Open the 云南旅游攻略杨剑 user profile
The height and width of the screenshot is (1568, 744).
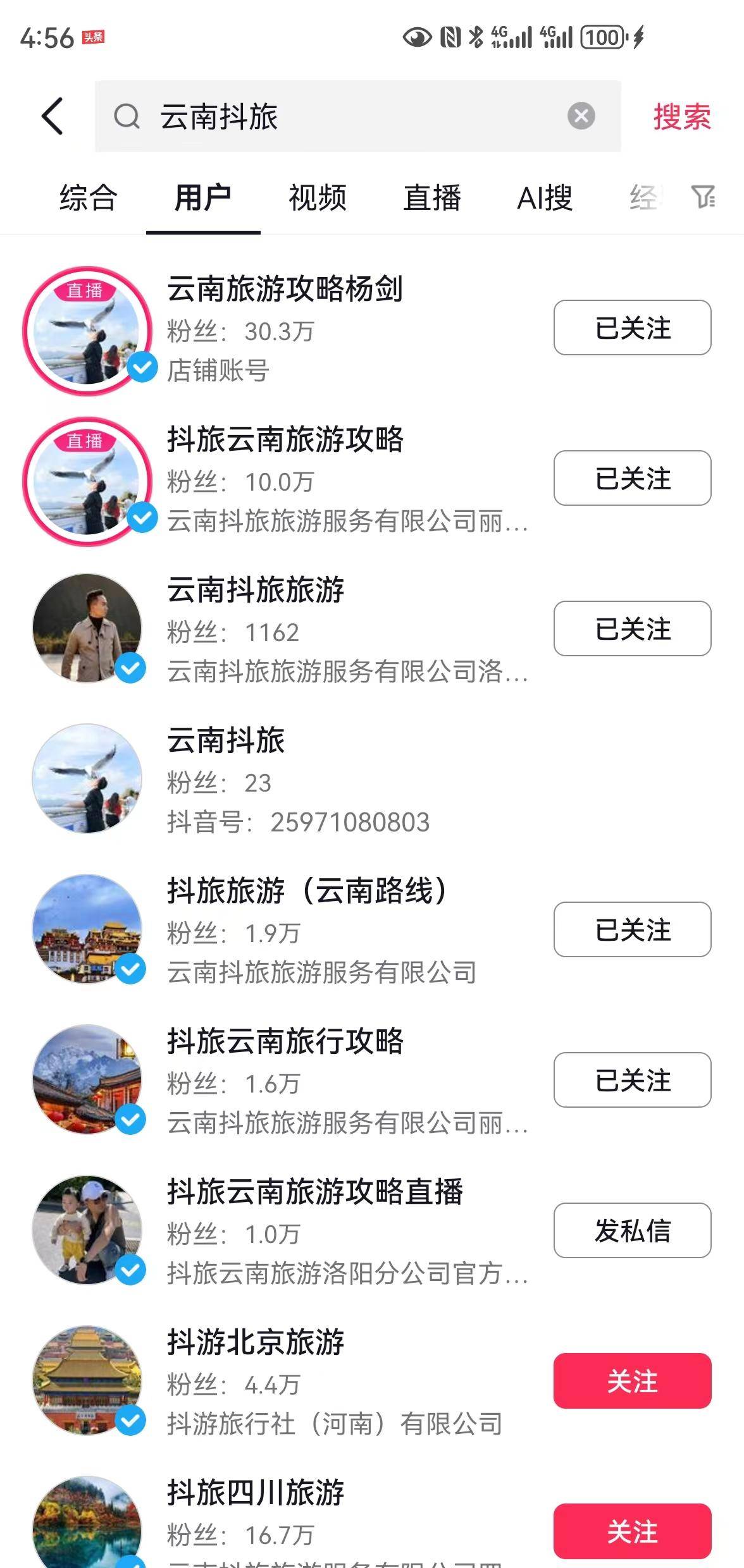[x=285, y=290]
